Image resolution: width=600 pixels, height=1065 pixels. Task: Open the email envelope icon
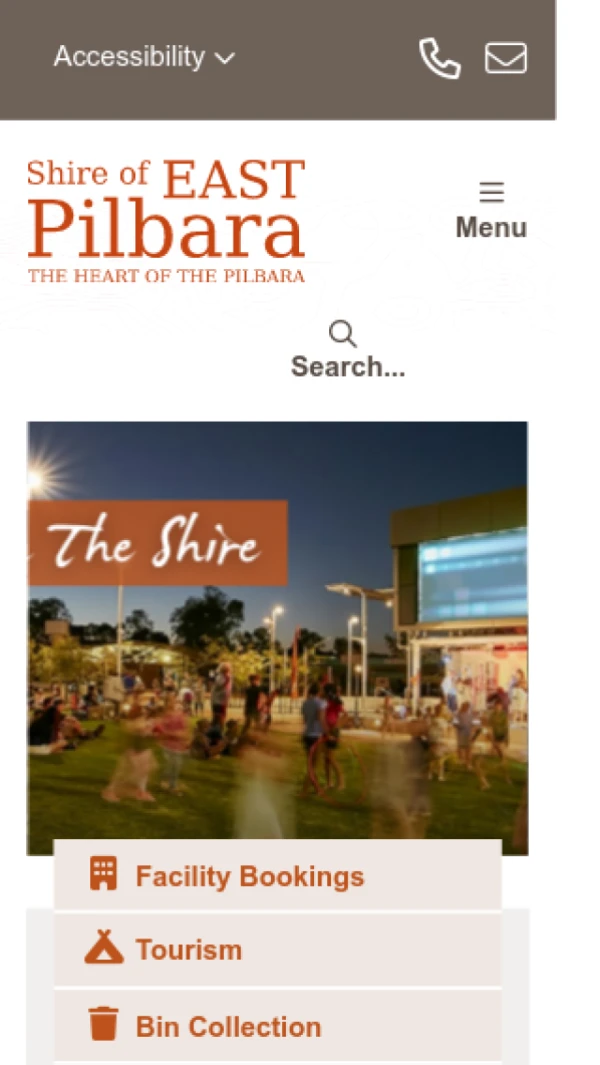506,58
